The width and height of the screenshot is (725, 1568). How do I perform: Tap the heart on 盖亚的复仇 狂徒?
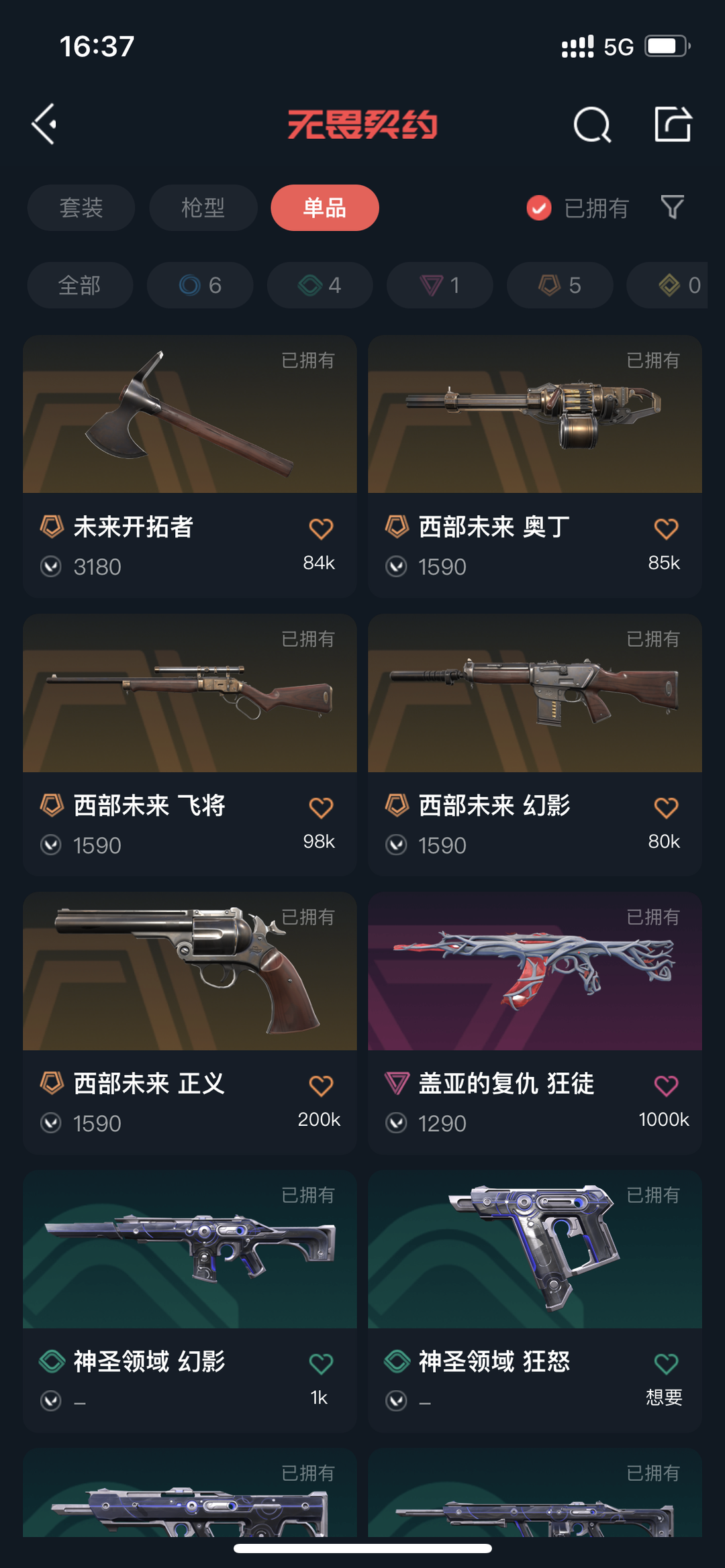point(666,1085)
